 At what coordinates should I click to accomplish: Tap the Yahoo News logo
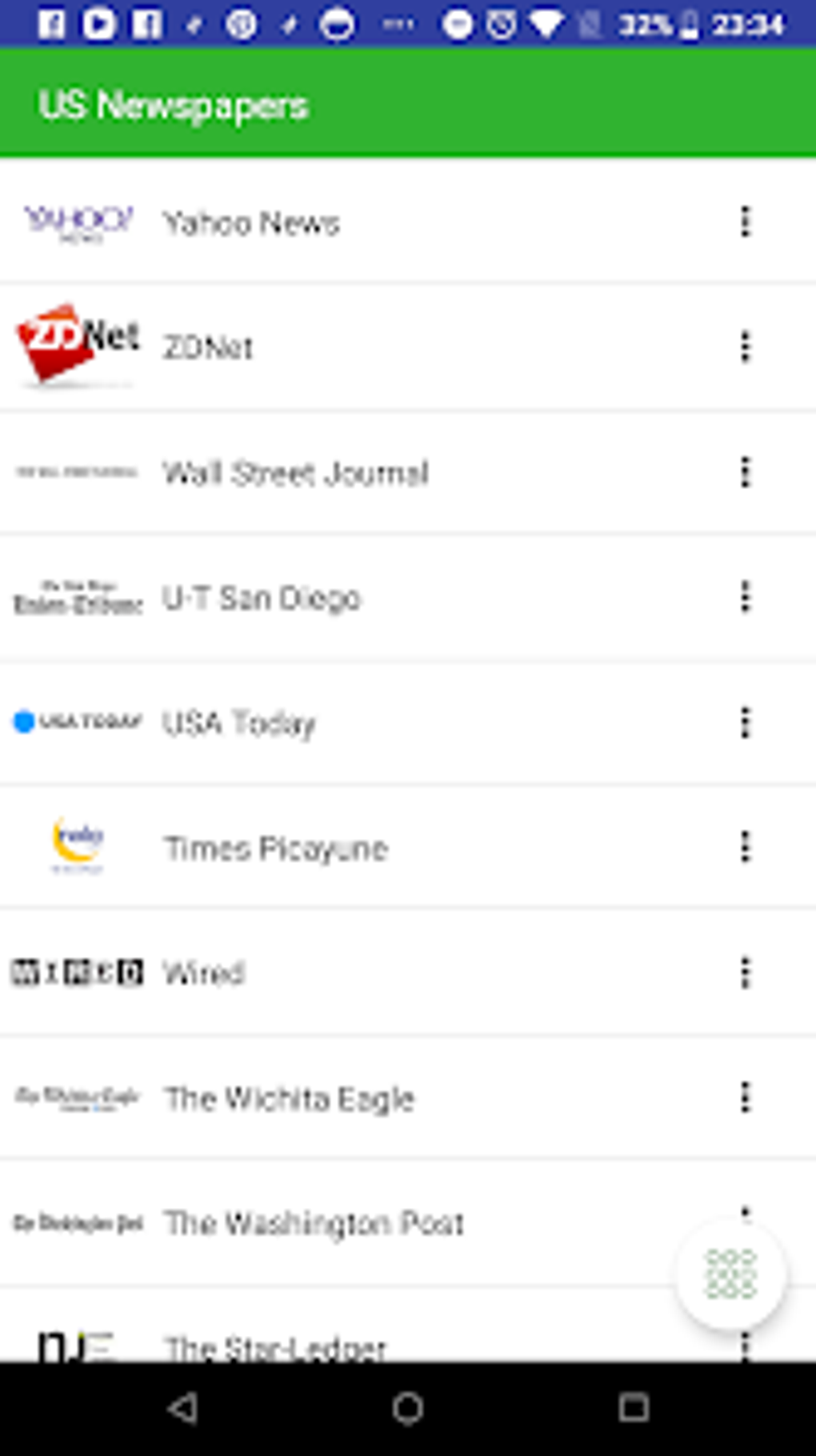tap(78, 221)
